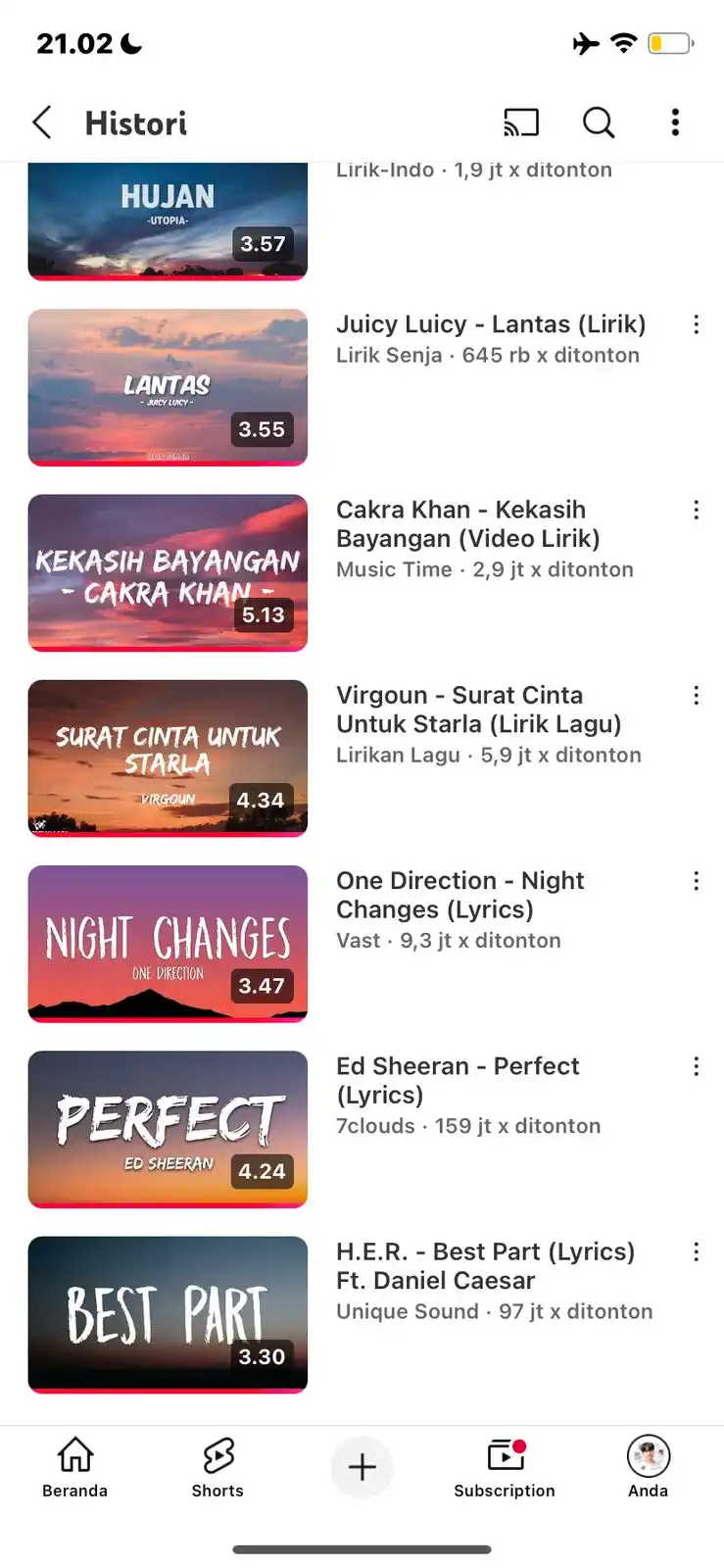Play the Hujan Utopia video thumbnail

[168, 221]
